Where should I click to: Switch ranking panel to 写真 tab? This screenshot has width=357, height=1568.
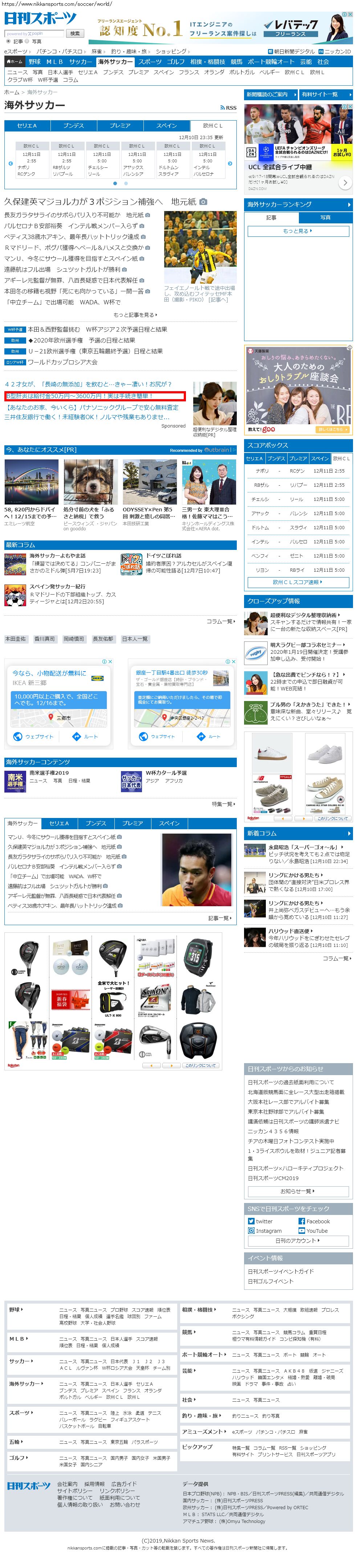325,217
